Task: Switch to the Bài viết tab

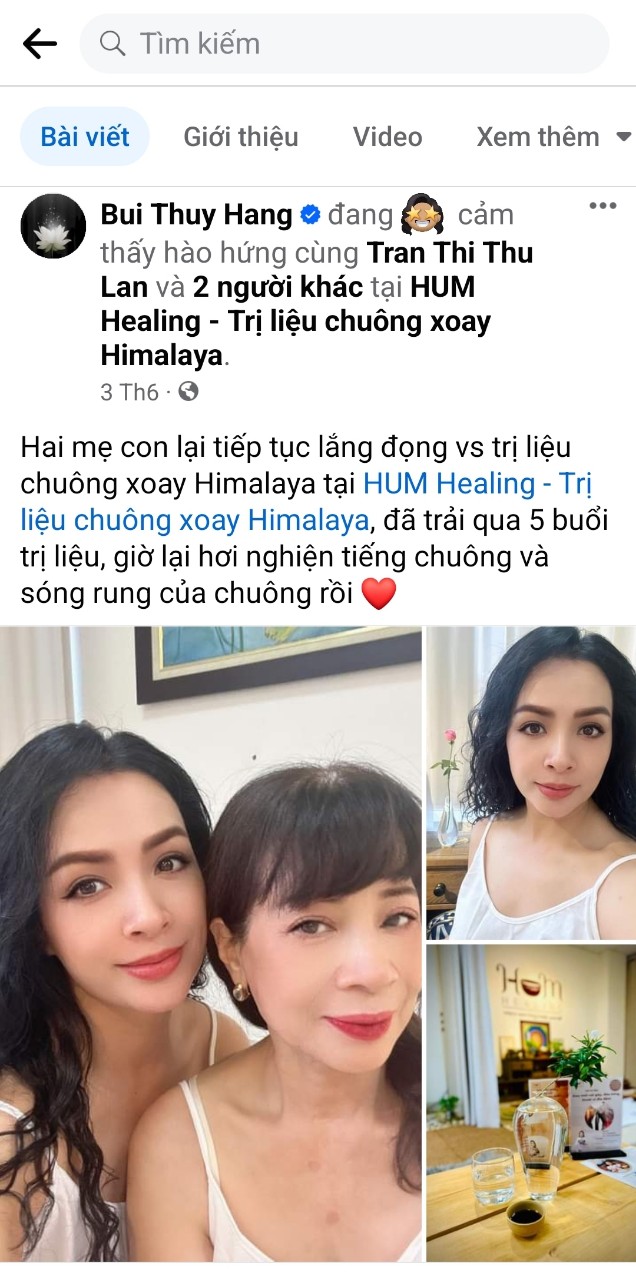Action: (x=85, y=137)
